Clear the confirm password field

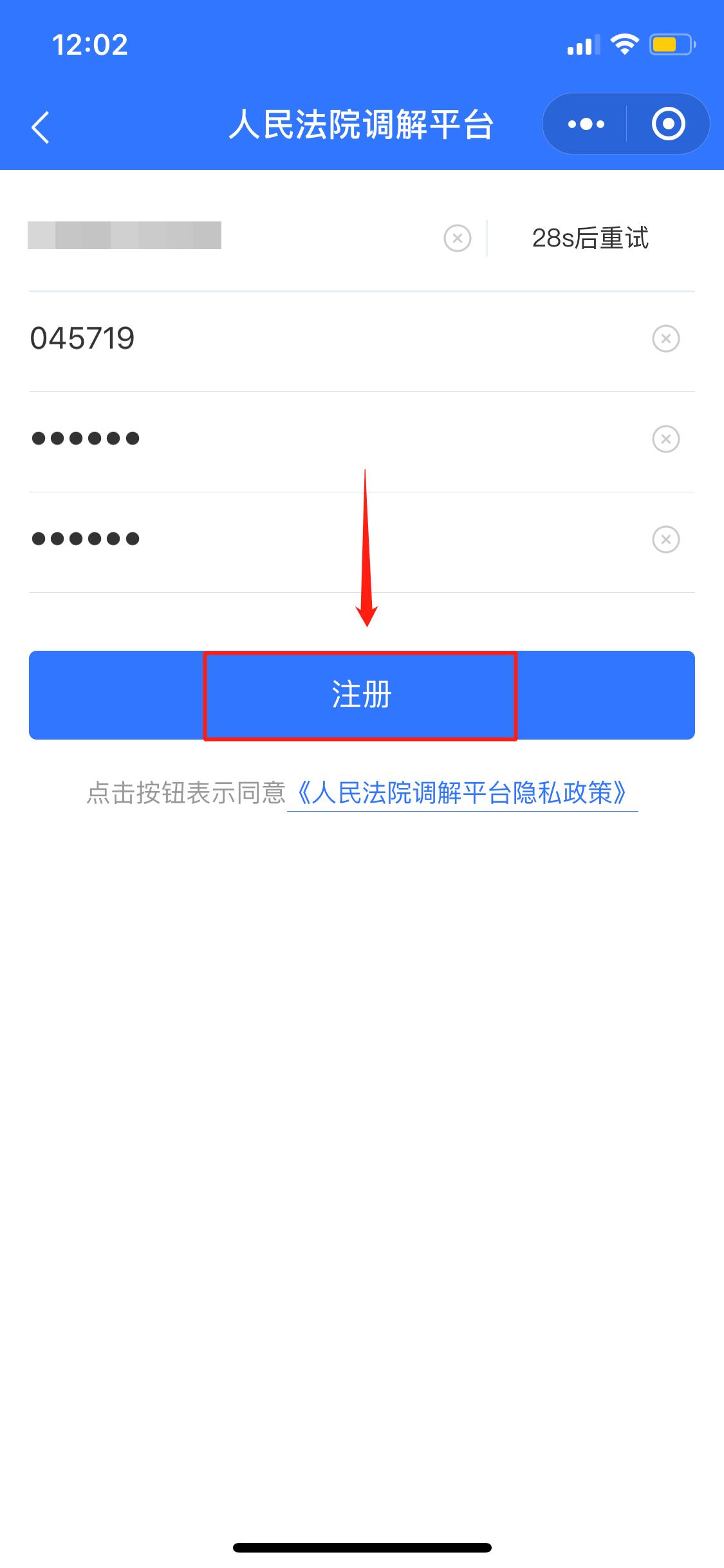[x=665, y=539]
